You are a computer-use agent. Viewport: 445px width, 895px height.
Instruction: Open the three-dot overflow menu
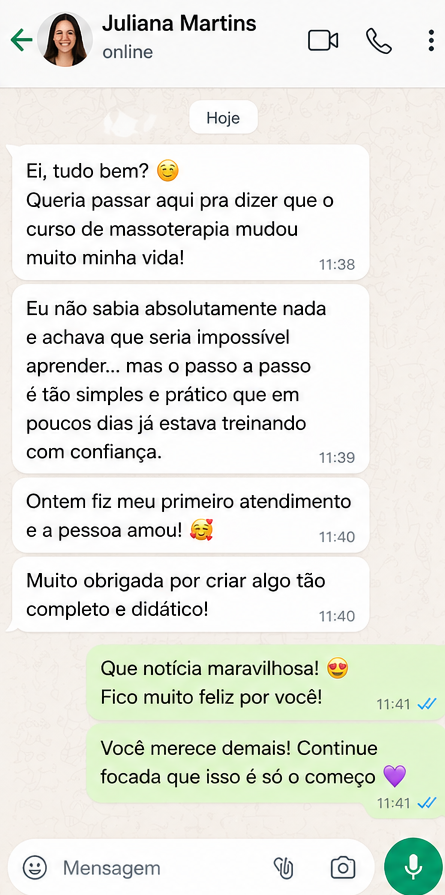431,41
